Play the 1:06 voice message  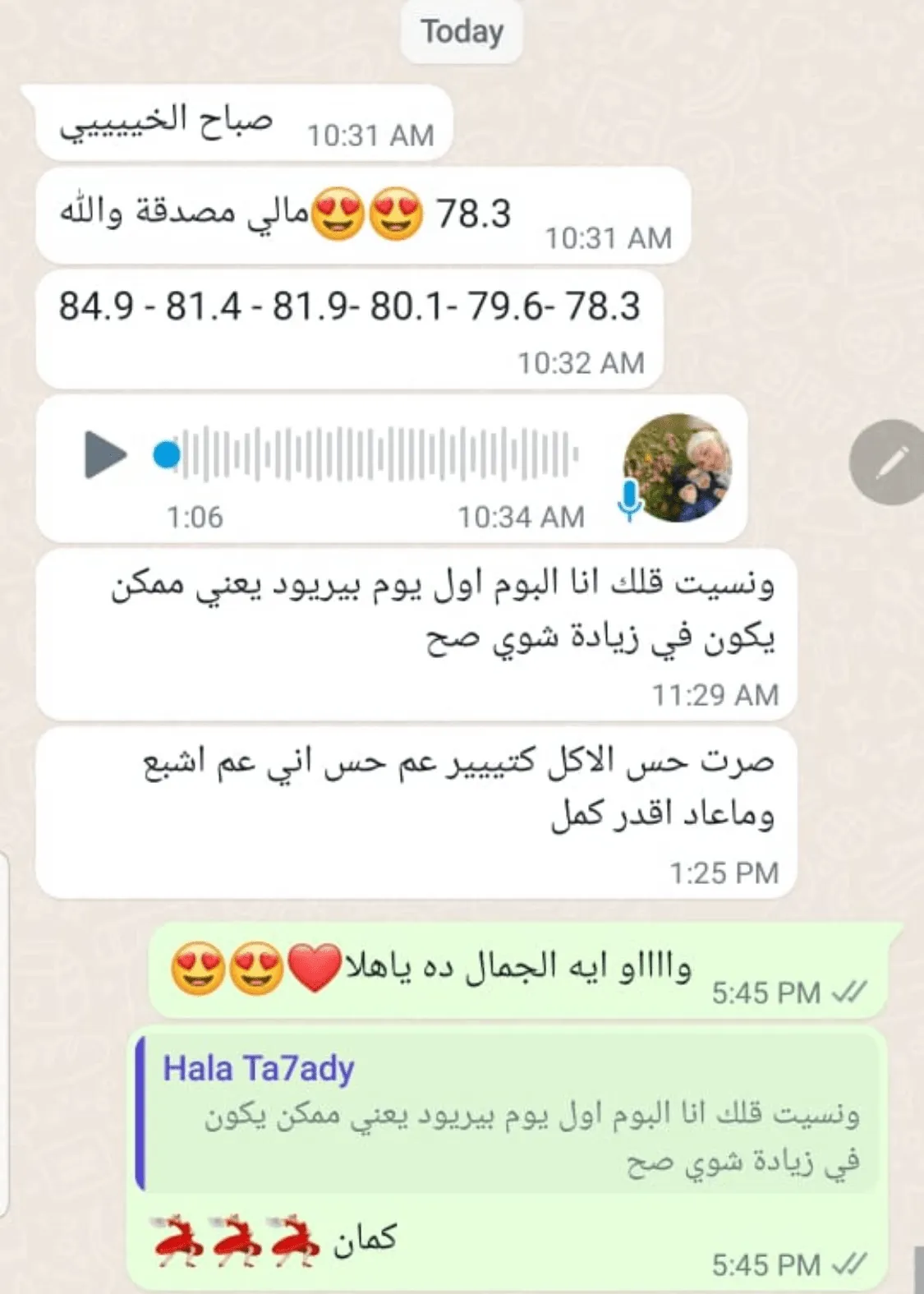[x=105, y=454]
